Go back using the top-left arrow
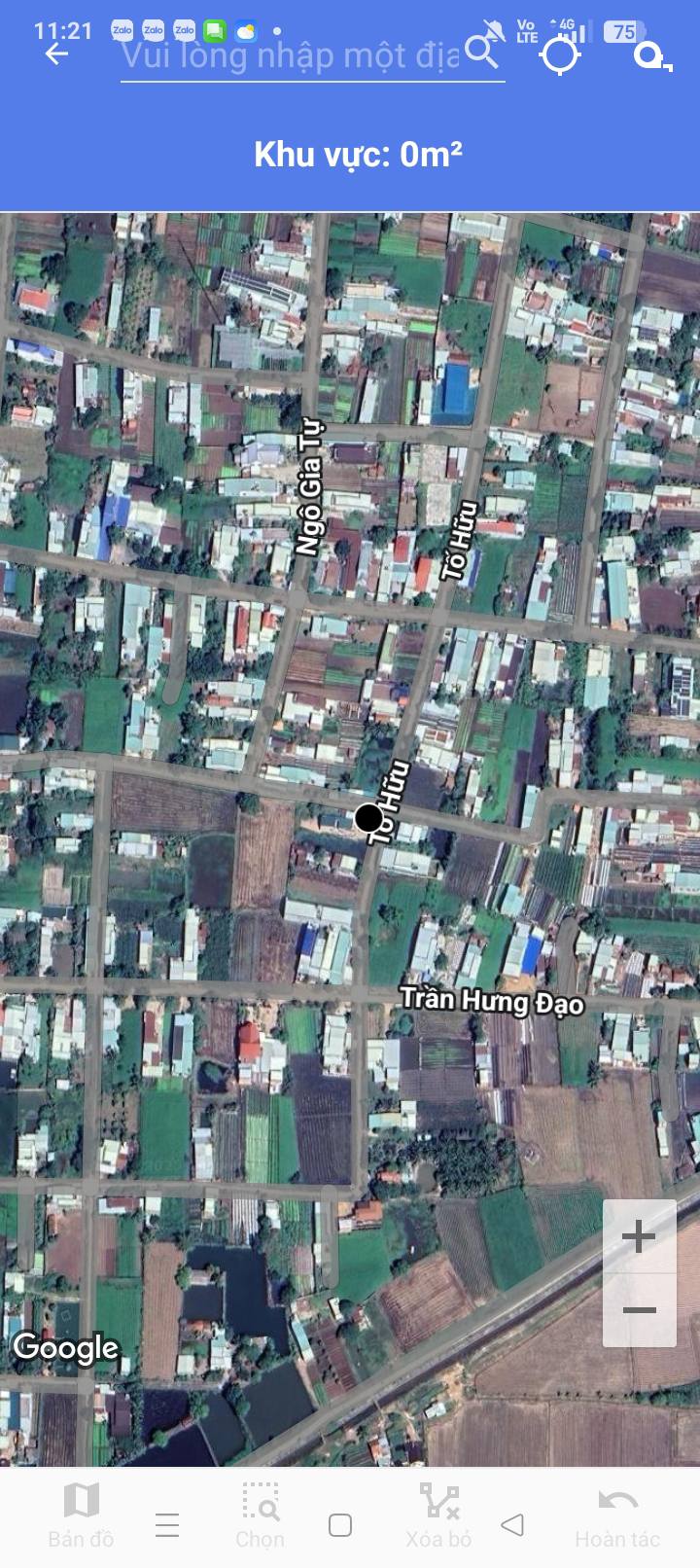This screenshot has width=700, height=1568. 56,54
